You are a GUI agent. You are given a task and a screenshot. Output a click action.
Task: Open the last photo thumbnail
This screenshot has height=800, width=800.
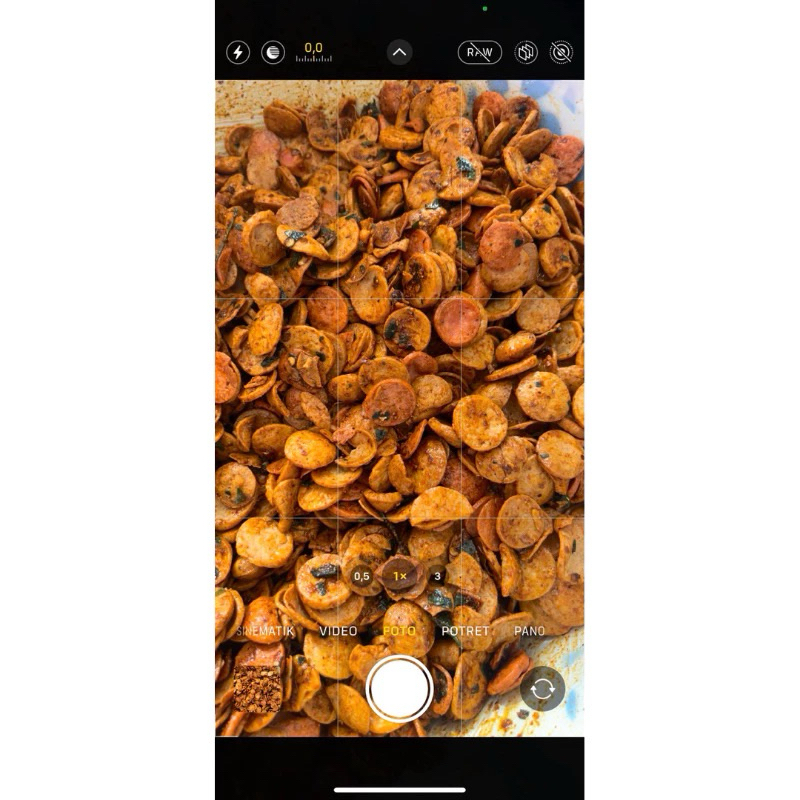(258, 688)
